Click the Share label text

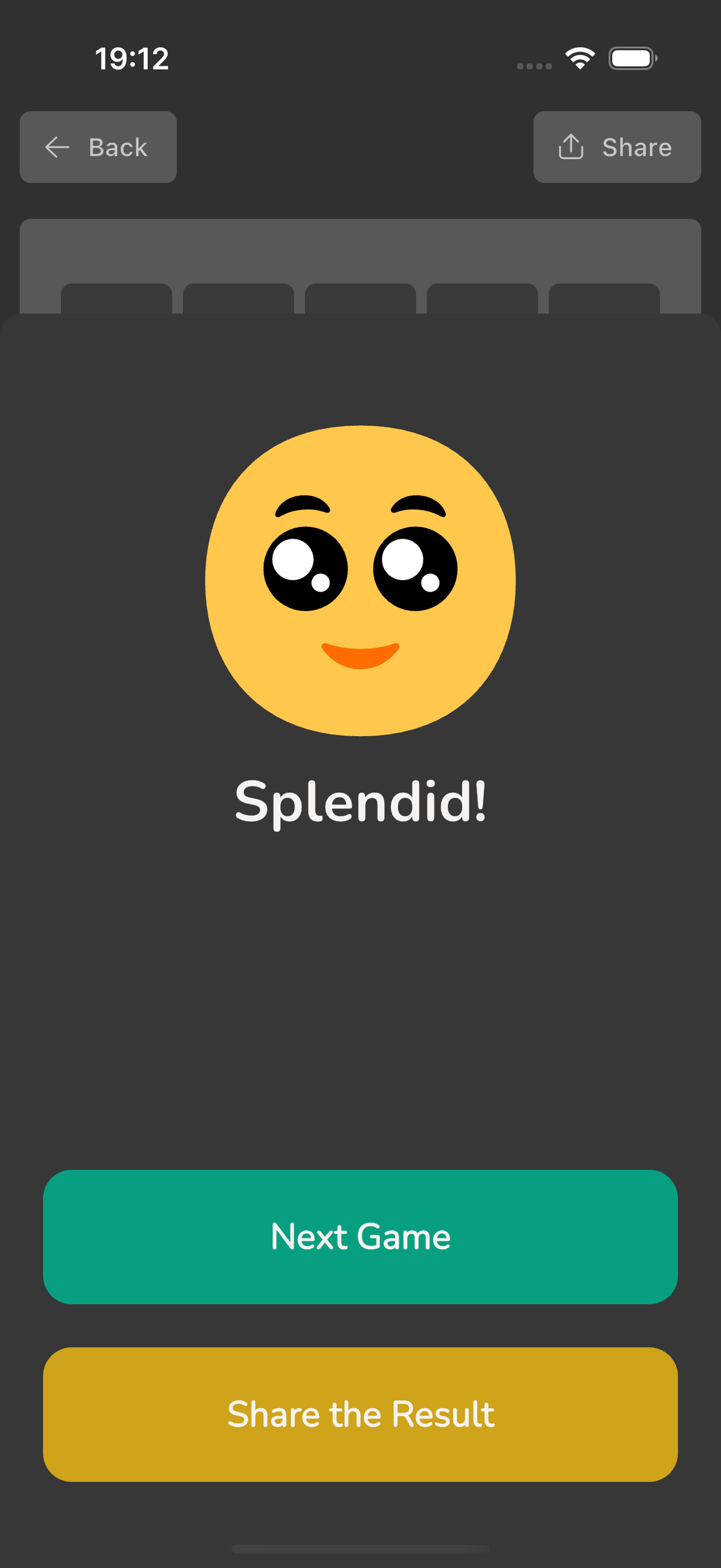(x=637, y=147)
